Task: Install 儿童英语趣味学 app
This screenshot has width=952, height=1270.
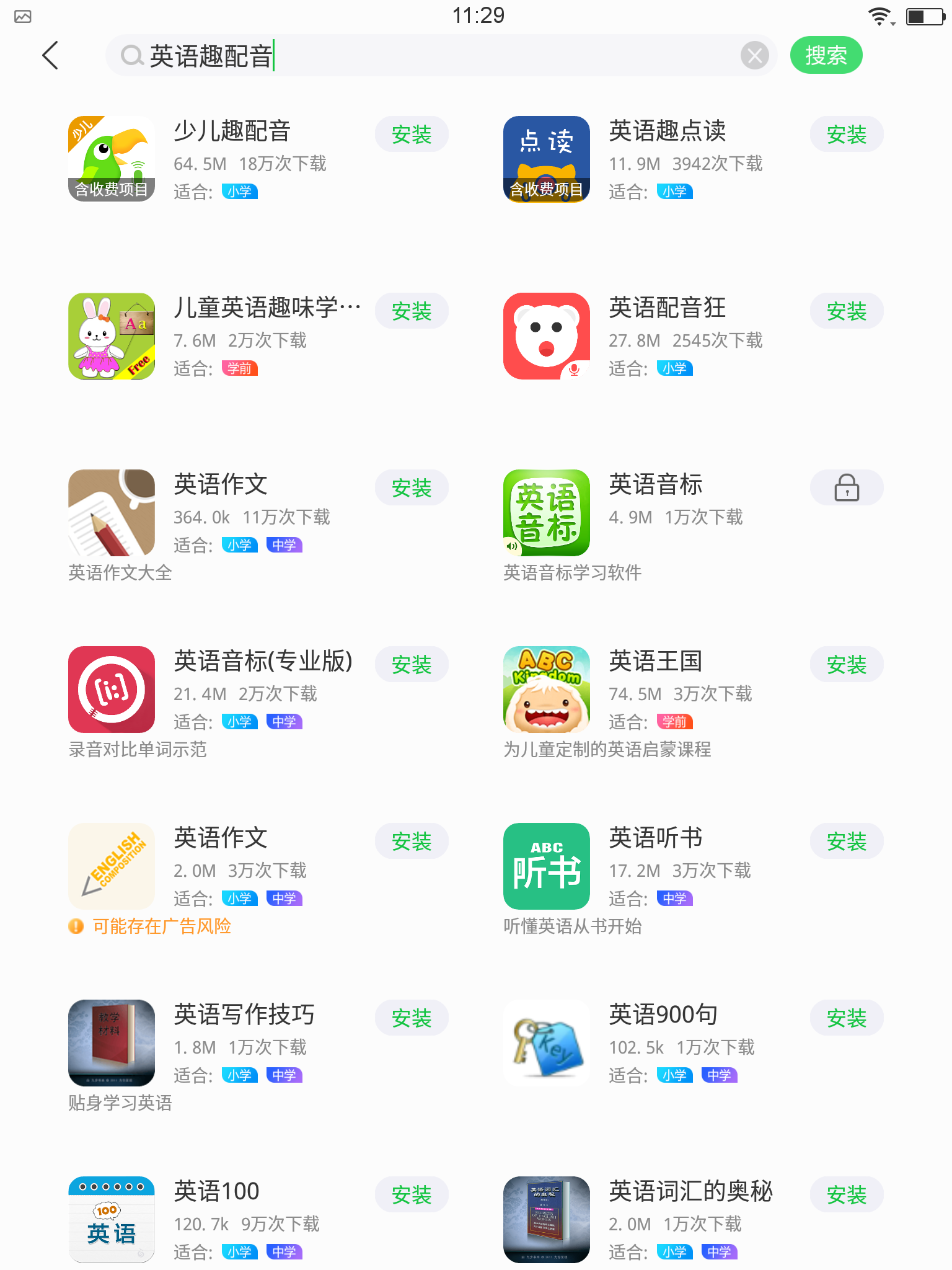Action: click(x=412, y=311)
